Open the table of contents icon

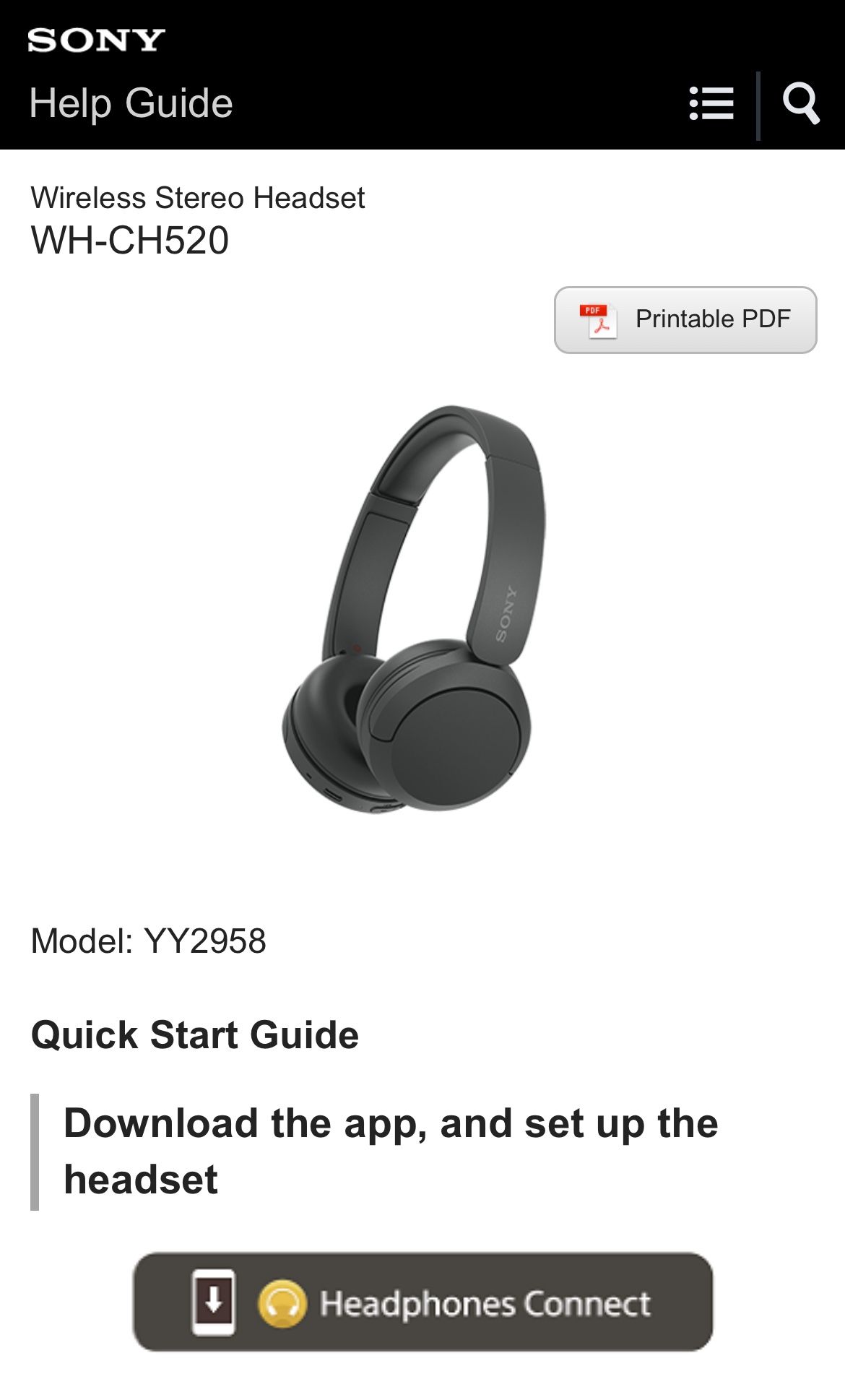tap(711, 103)
